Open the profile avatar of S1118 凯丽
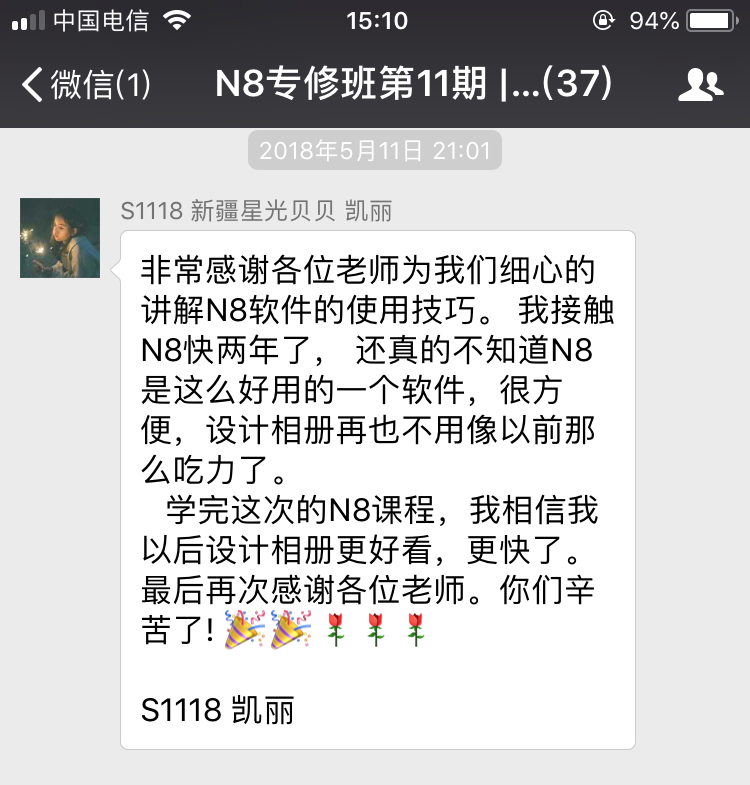The width and height of the screenshot is (750, 785). click(60, 238)
